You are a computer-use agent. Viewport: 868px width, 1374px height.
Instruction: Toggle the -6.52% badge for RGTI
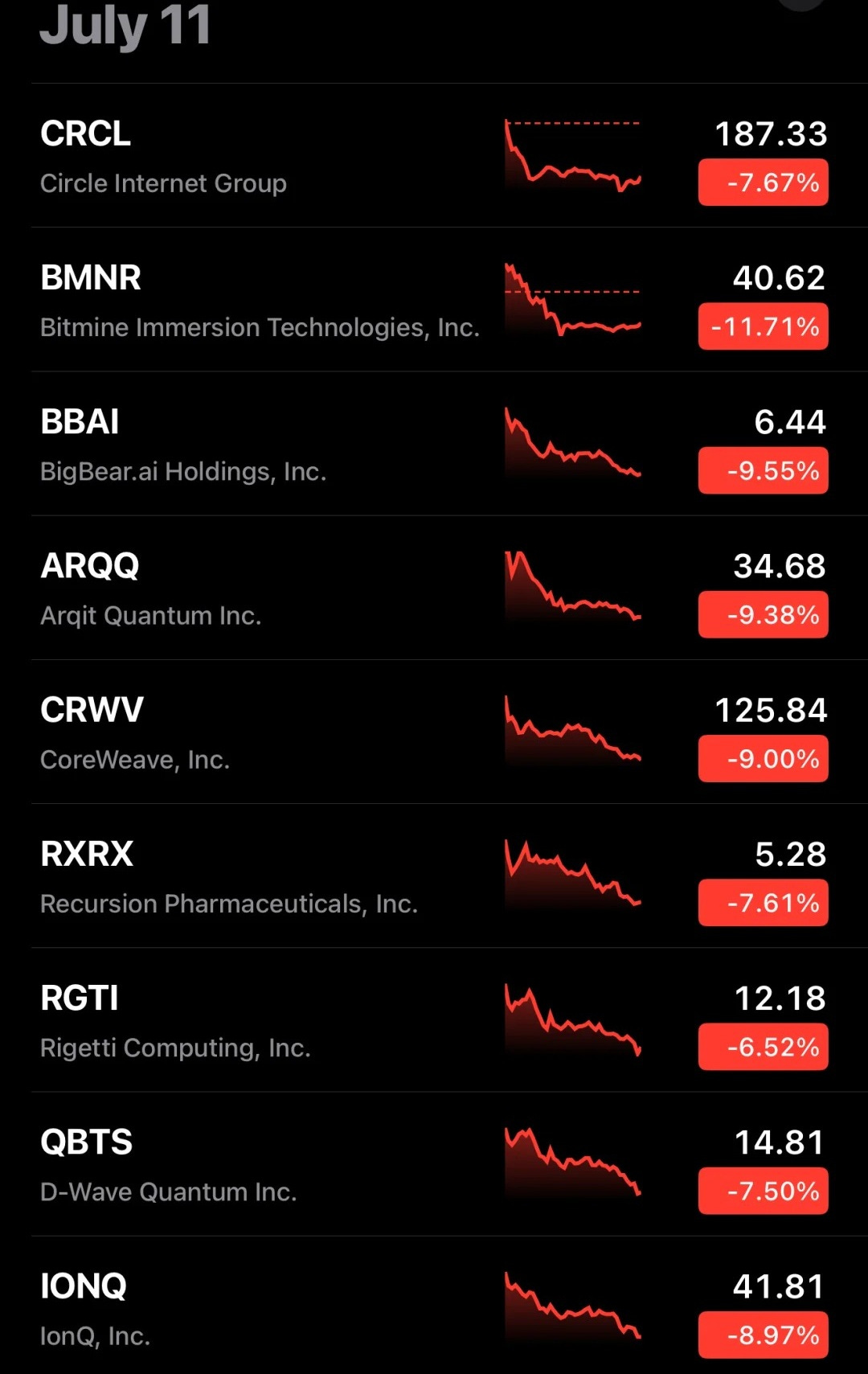763,1046
